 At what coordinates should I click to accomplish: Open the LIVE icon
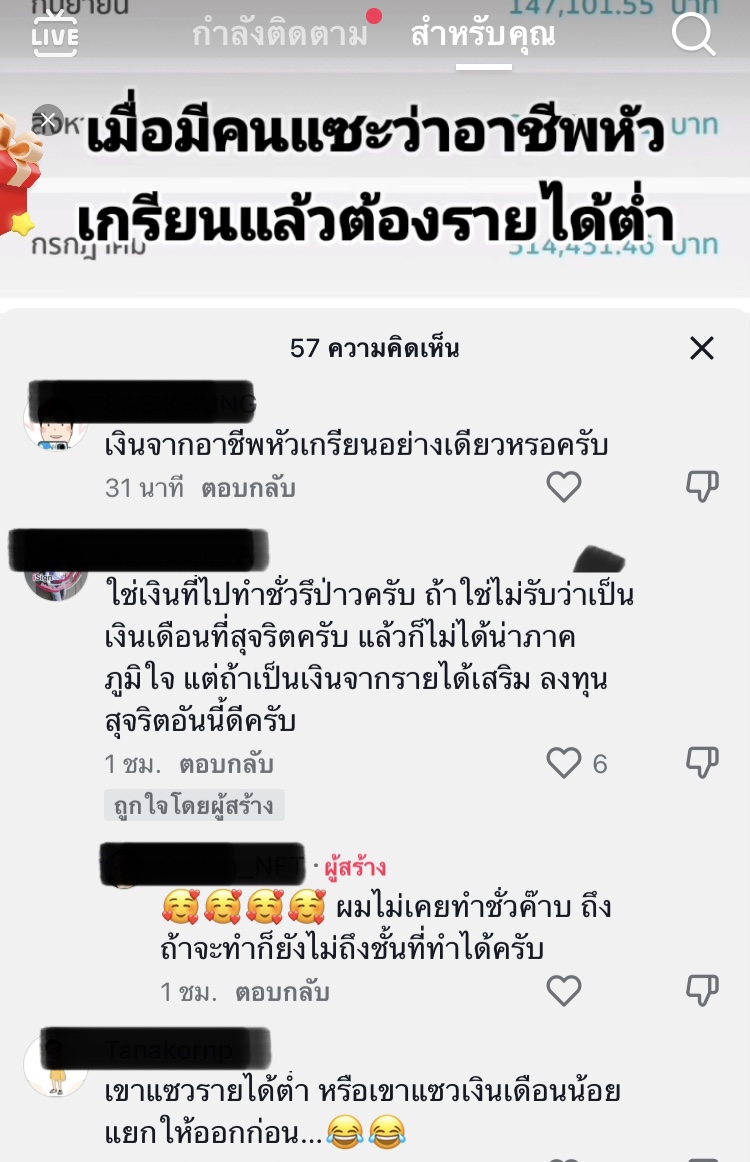[x=54, y=36]
